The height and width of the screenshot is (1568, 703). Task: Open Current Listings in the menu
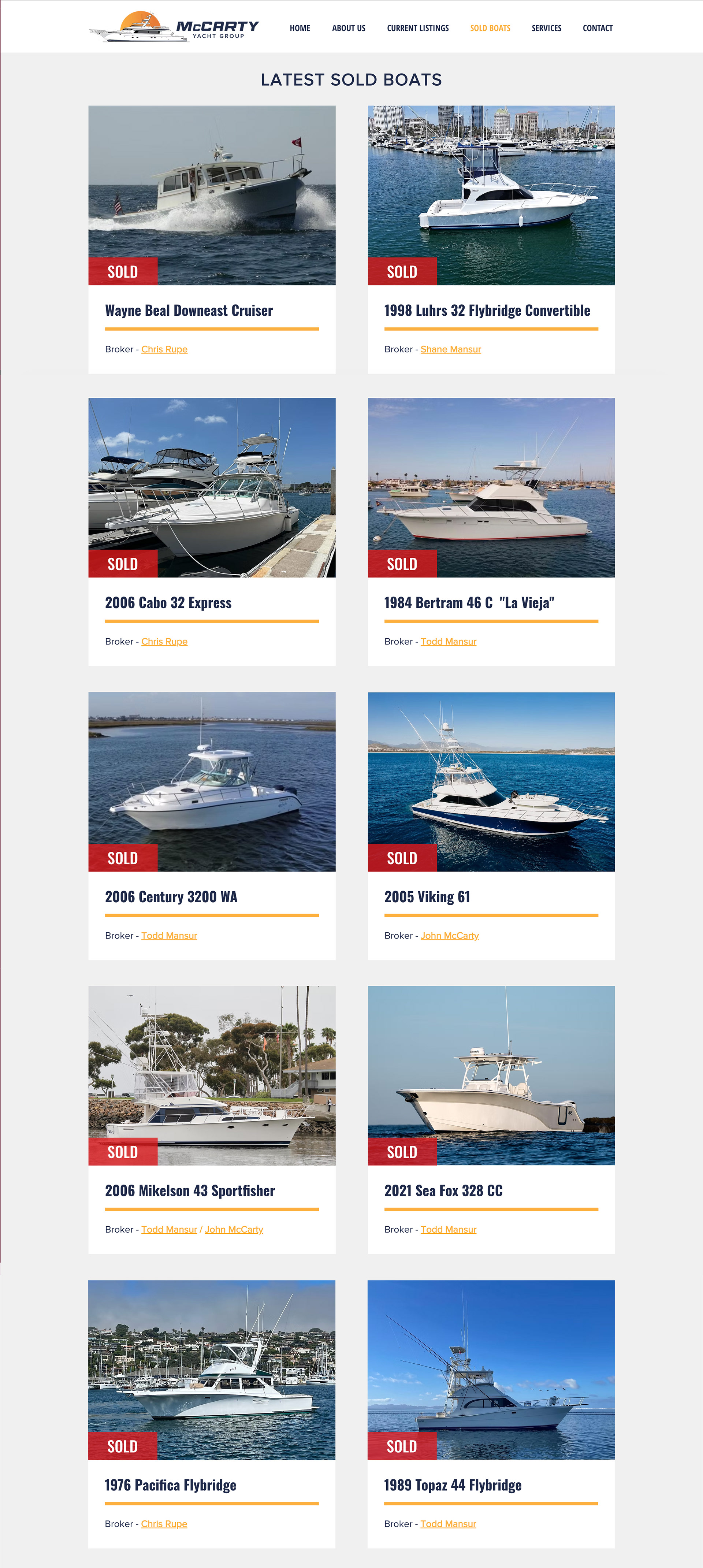417,28
